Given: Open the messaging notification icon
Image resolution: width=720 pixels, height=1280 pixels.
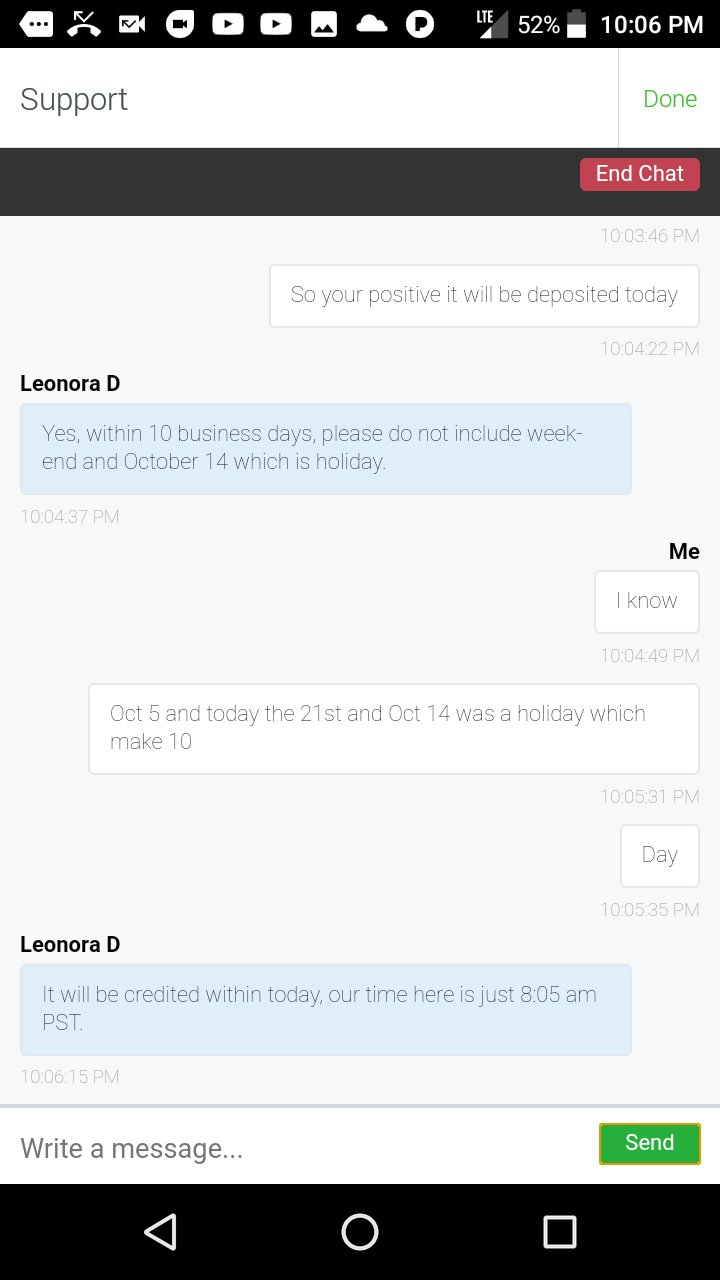Looking at the screenshot, I should click(36, 24).
